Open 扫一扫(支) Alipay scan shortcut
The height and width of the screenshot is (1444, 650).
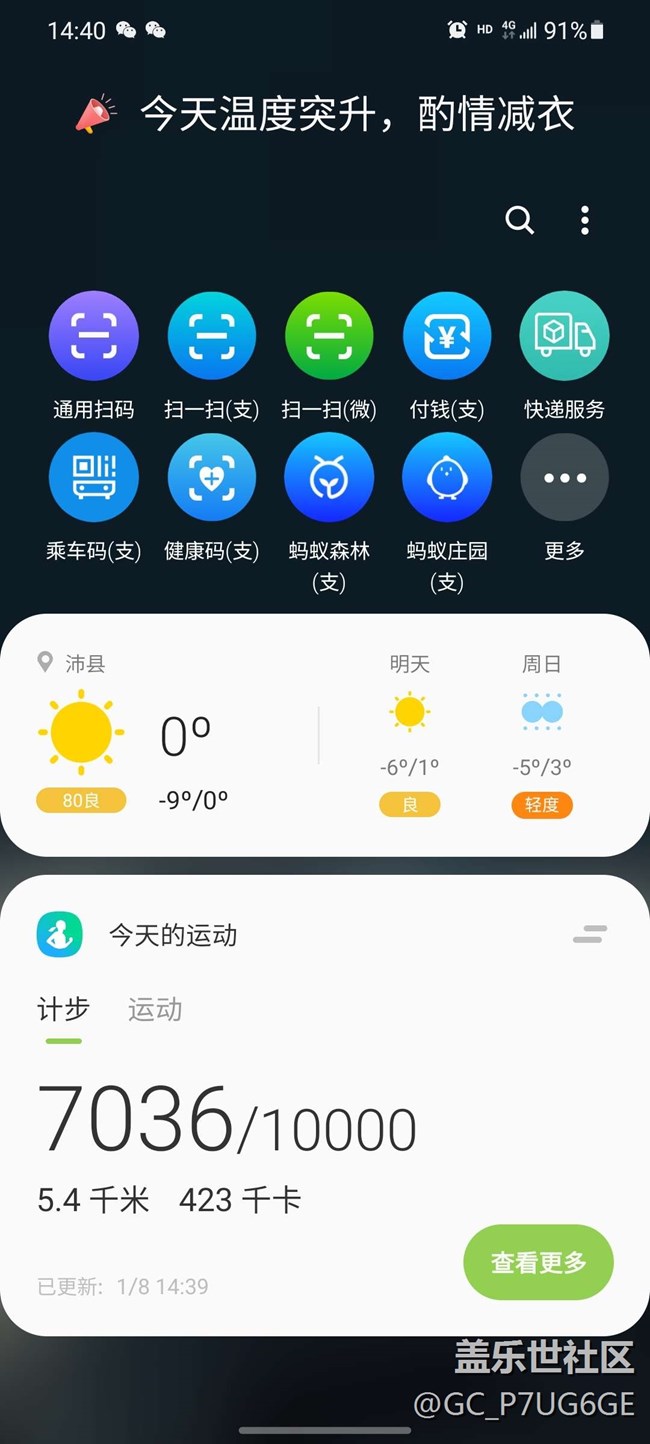[211, 336]
